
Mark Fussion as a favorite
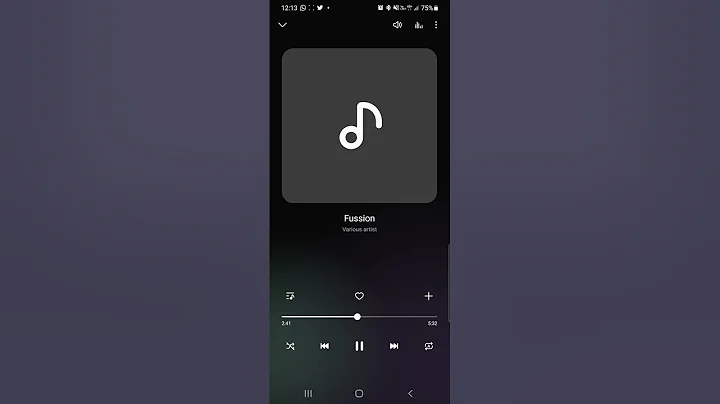[359, 296]
